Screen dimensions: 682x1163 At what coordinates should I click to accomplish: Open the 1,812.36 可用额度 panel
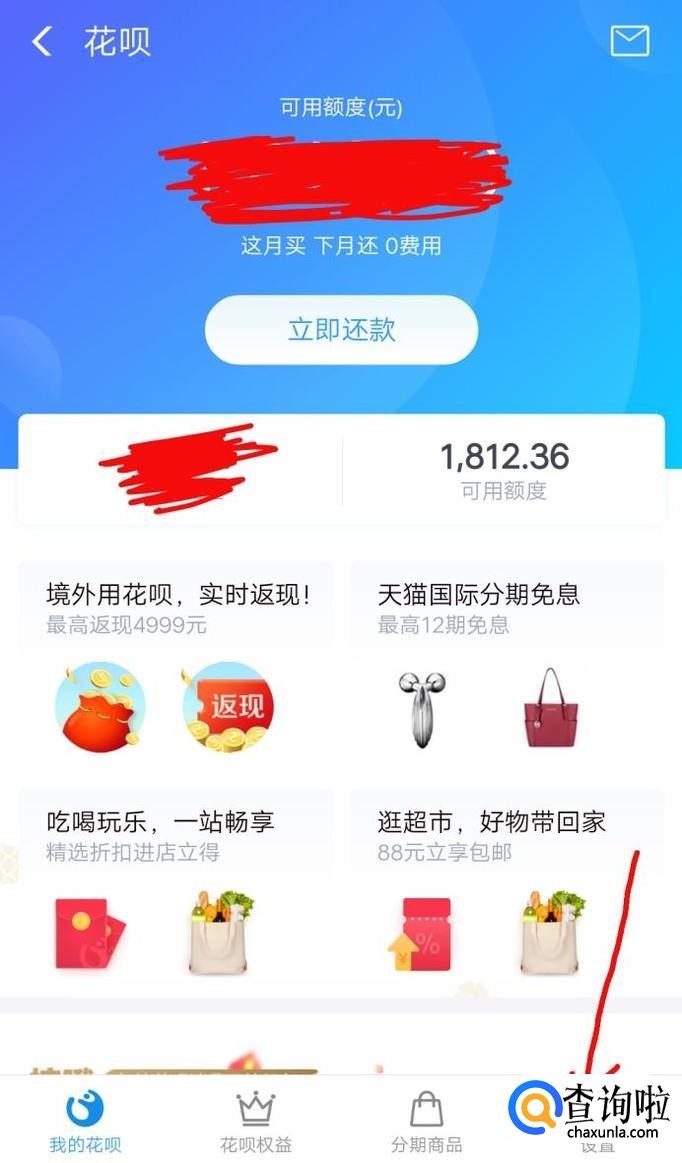click(x=503, y=469)
